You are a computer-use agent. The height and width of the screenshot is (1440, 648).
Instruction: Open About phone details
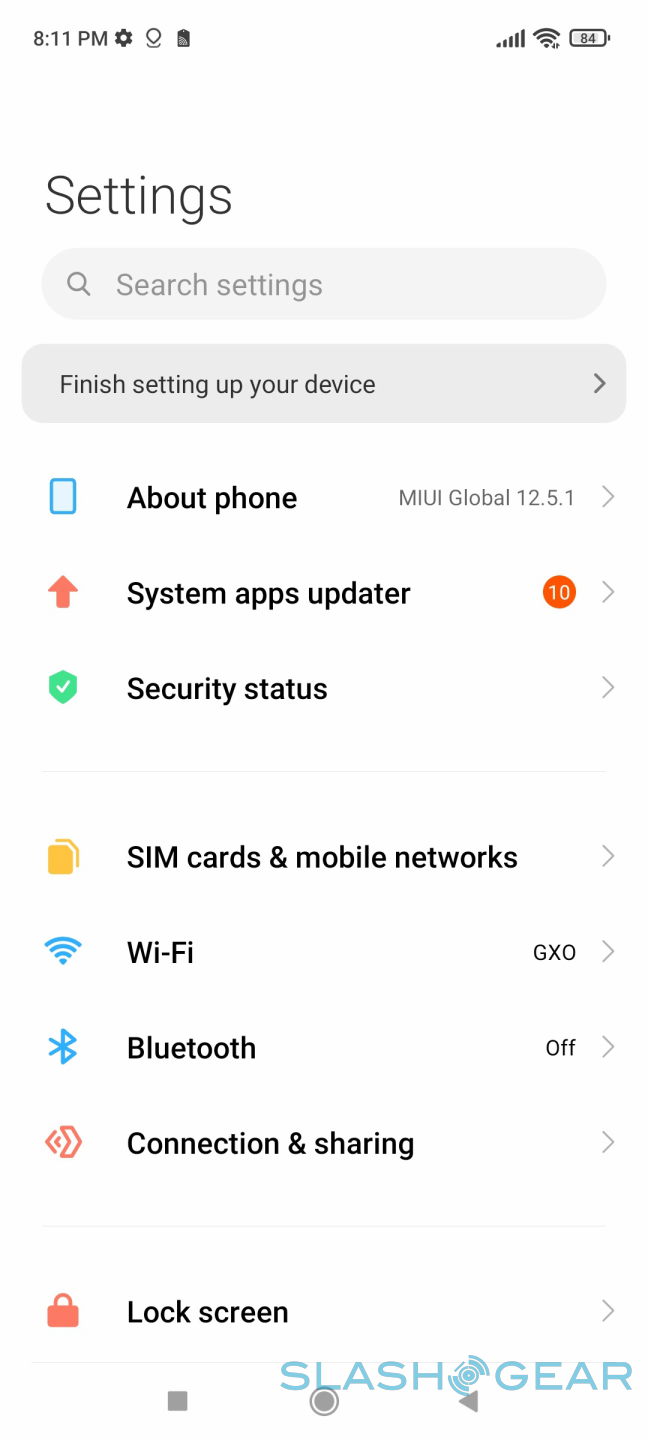click(x=323, y=498)
